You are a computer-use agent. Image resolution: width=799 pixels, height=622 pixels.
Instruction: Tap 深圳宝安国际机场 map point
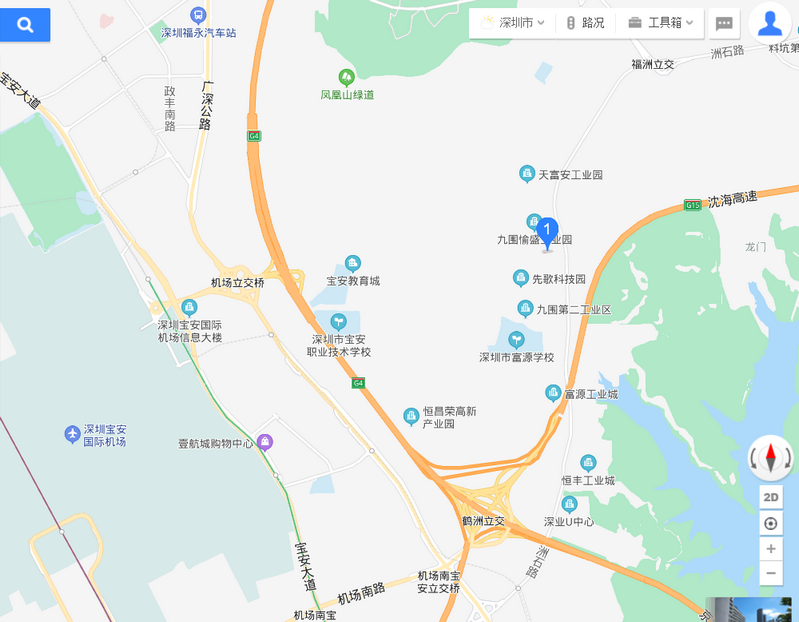coord(72,434)
